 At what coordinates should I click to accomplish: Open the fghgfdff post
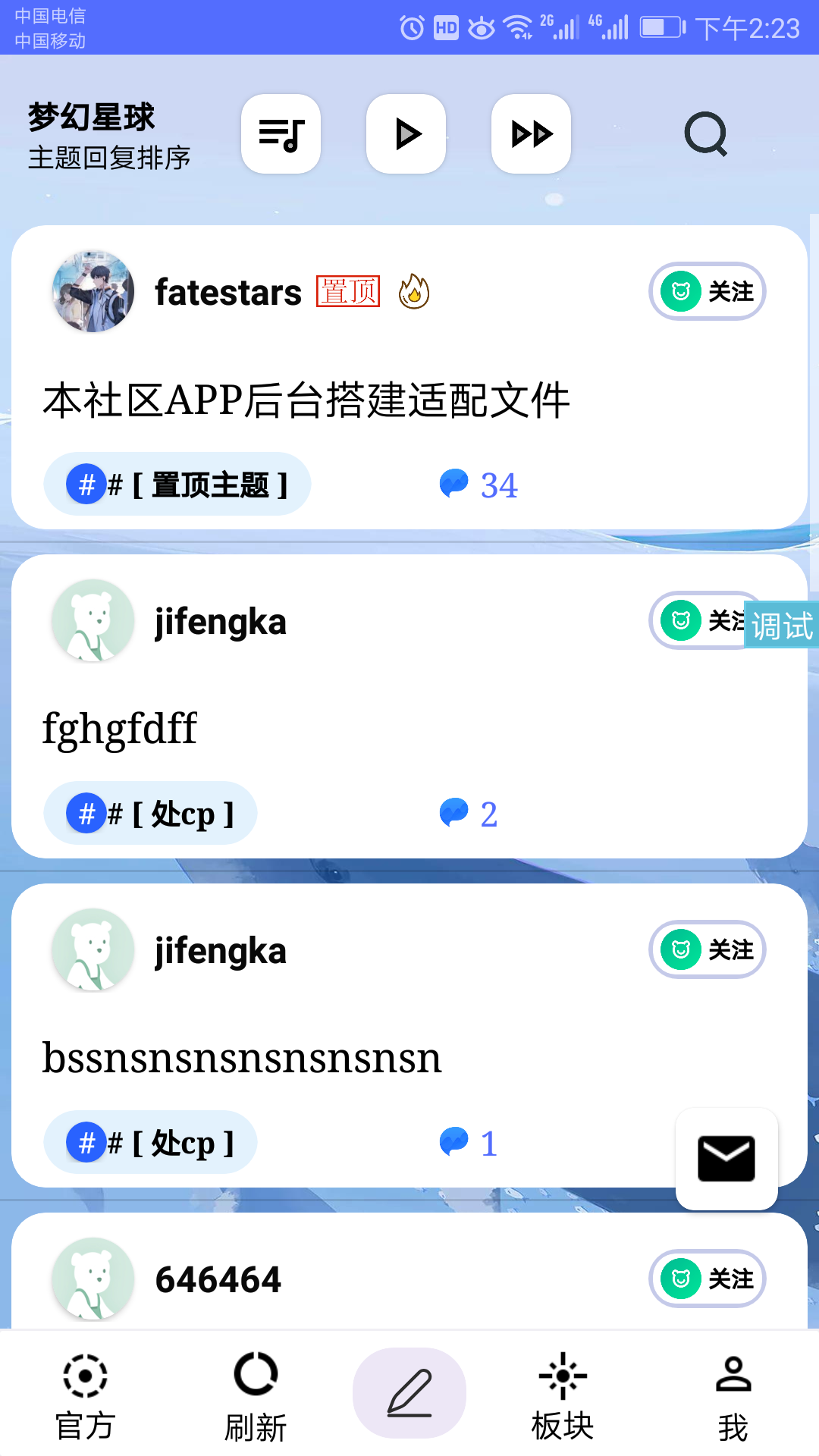(120, 730)
